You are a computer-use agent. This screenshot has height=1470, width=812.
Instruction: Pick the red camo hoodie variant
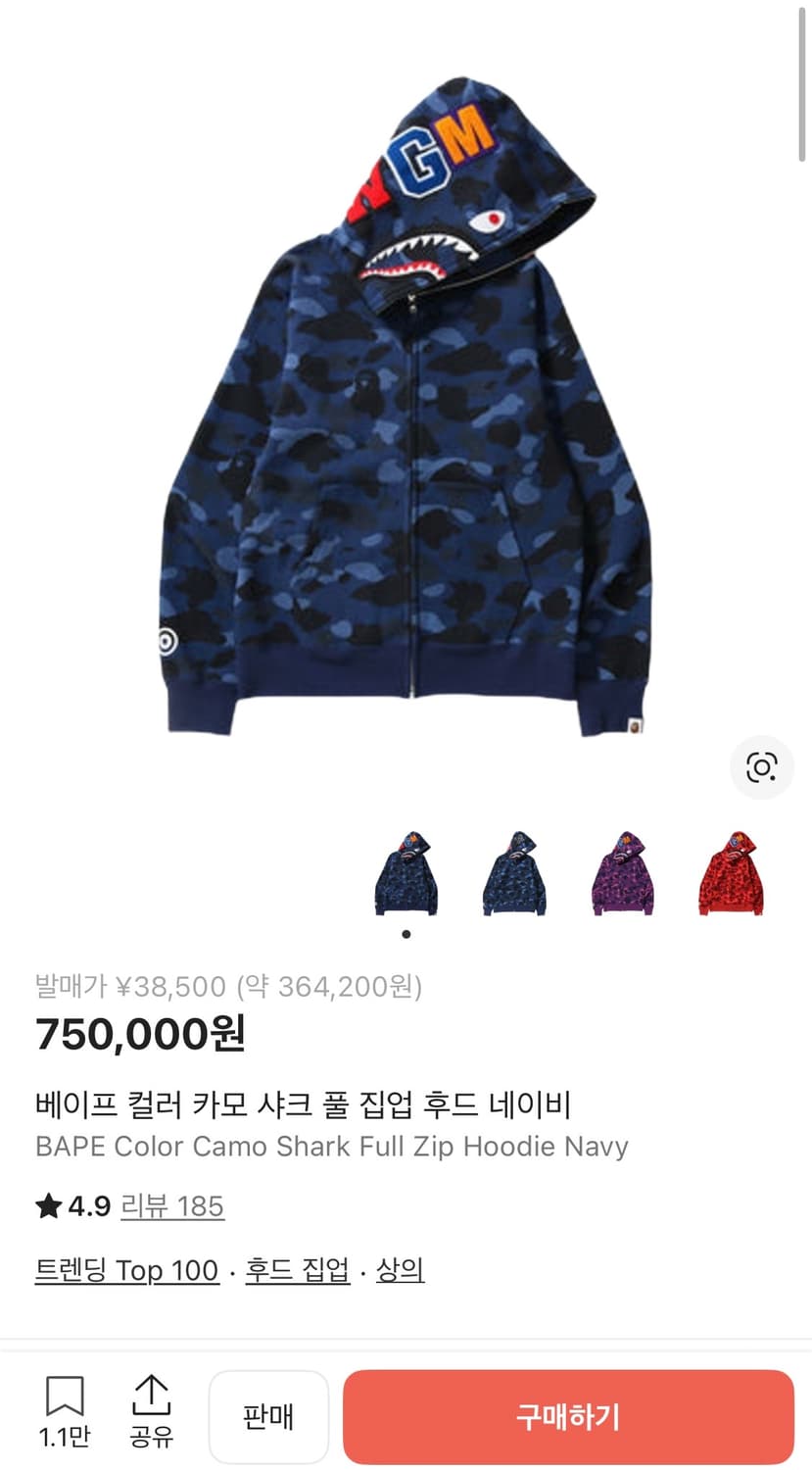(x=732, y=877)
